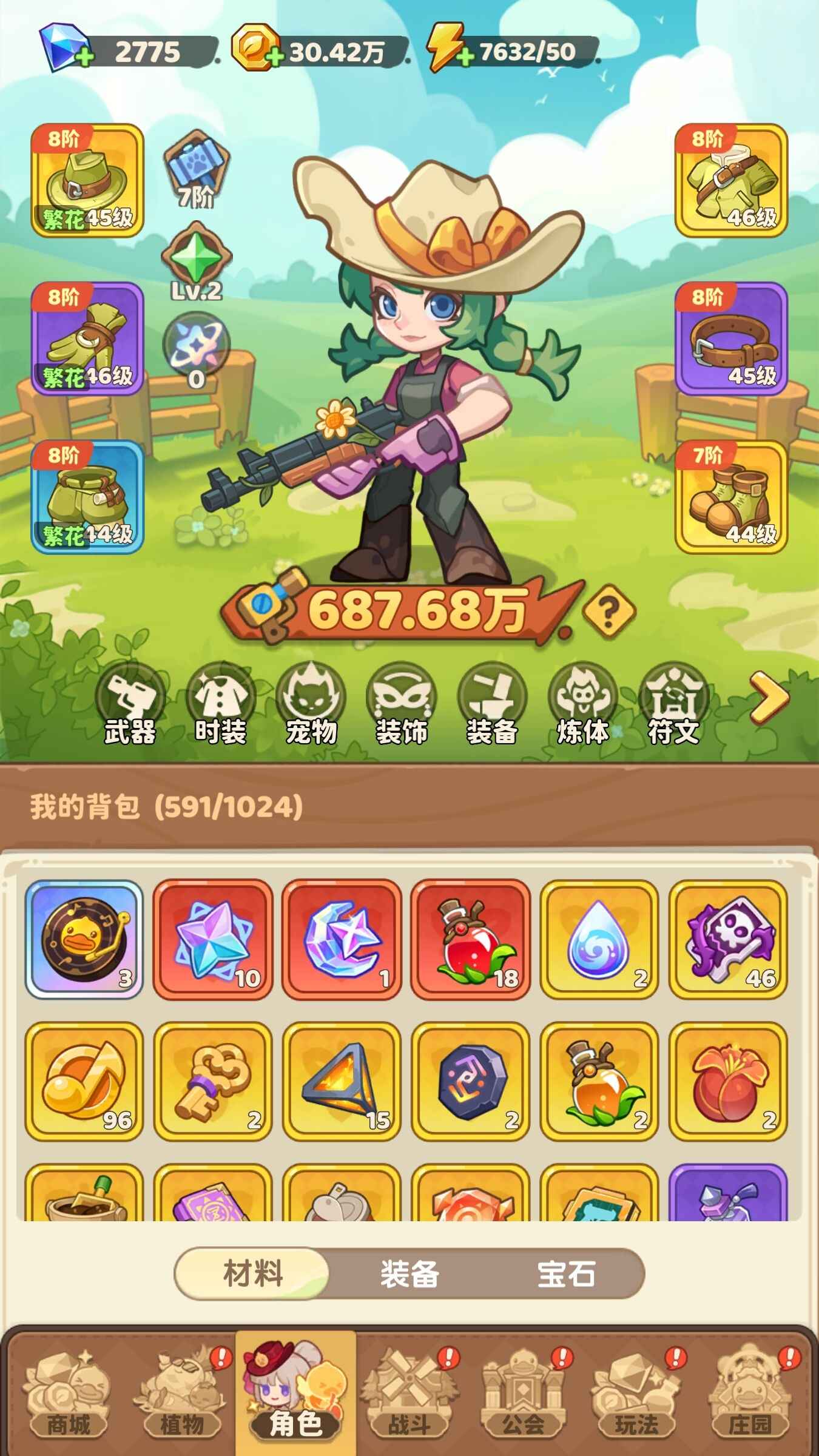Select the duck record item in backpack
Screen dimensions: 819x1456
pyautogui.click(x=84, y=939)
